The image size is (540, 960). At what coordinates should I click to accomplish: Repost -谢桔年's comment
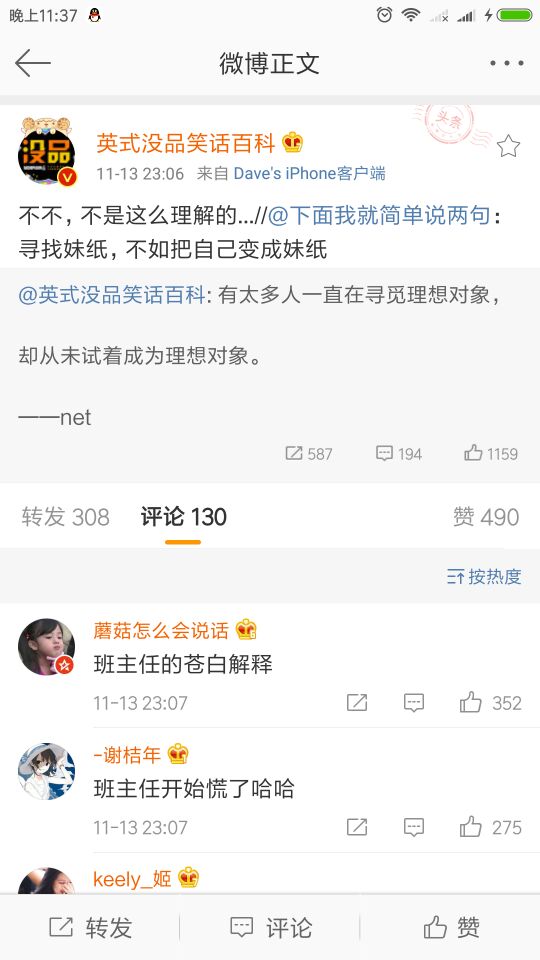coord(357,828)
